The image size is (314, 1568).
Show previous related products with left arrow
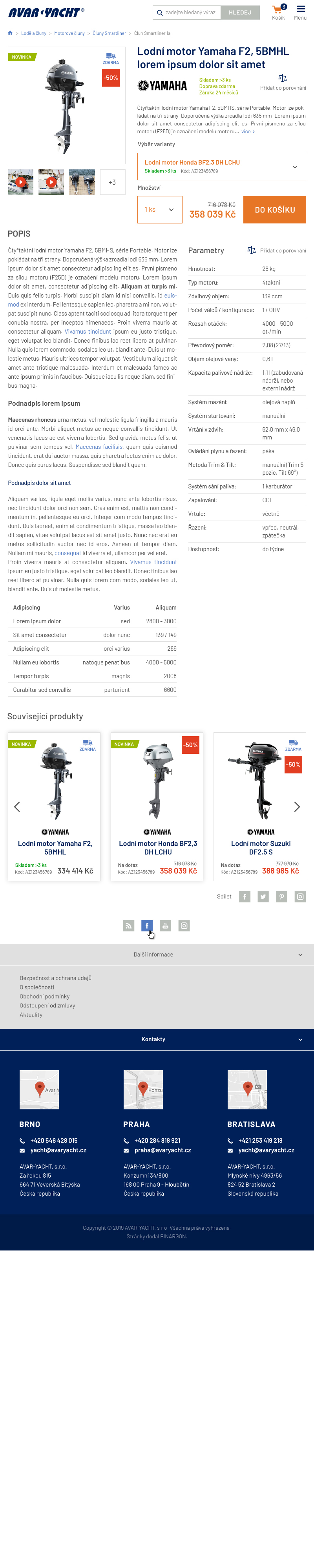click(x=17, y=806)
